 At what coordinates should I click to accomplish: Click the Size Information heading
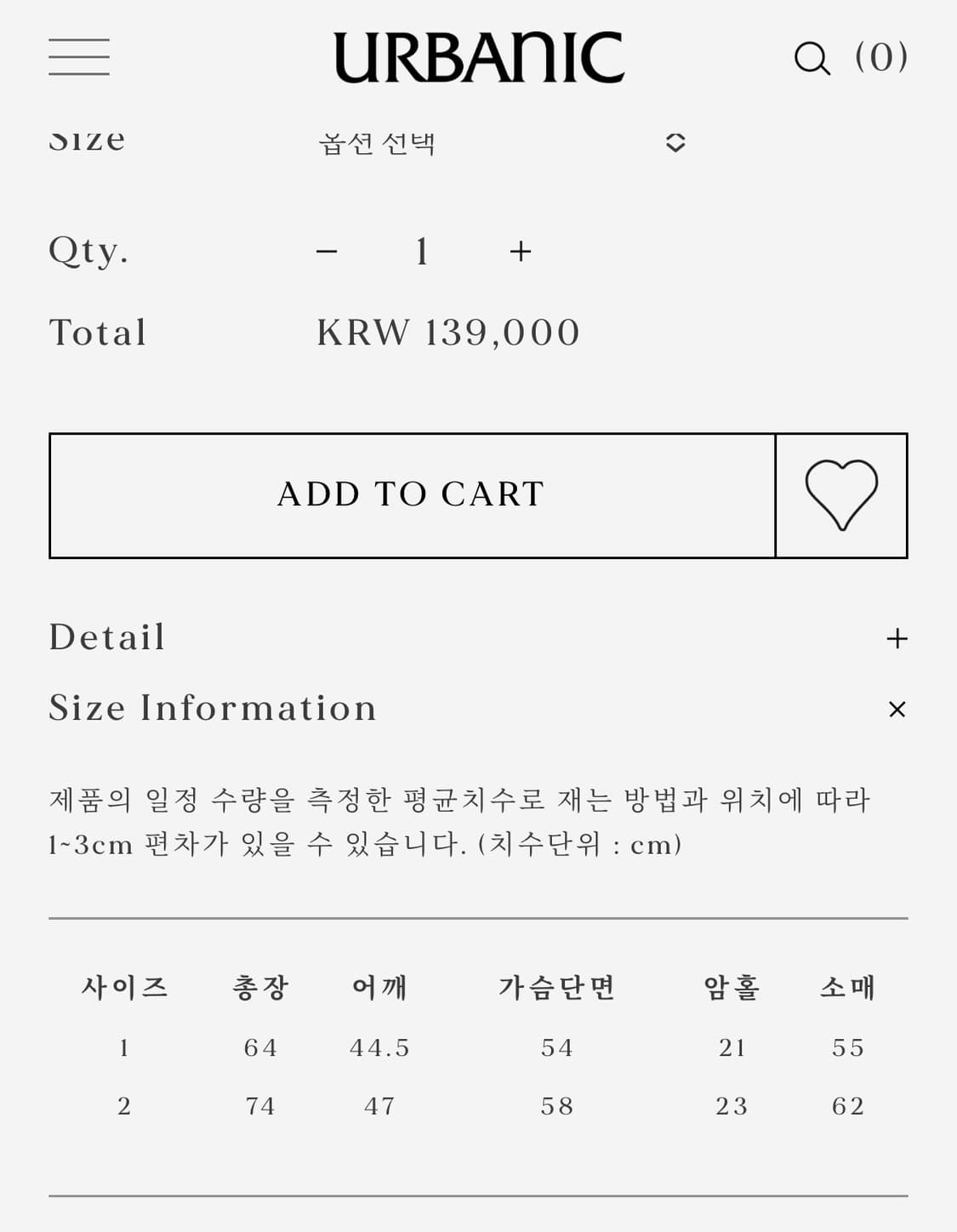[x=213, y=708]
